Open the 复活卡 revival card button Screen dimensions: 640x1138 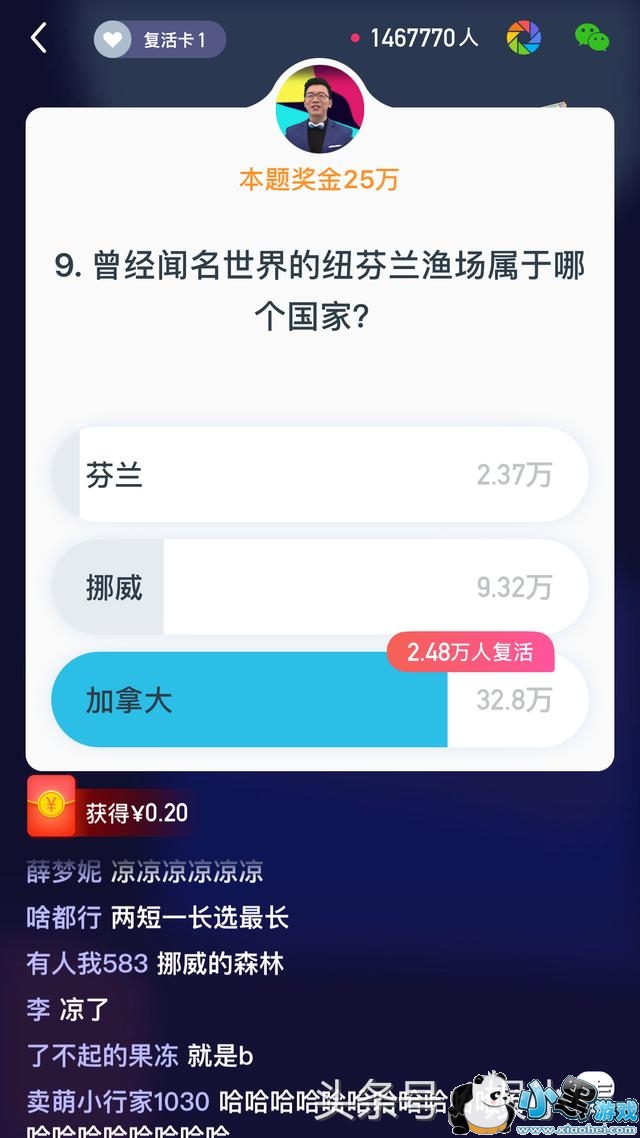[x=160, y=40]
